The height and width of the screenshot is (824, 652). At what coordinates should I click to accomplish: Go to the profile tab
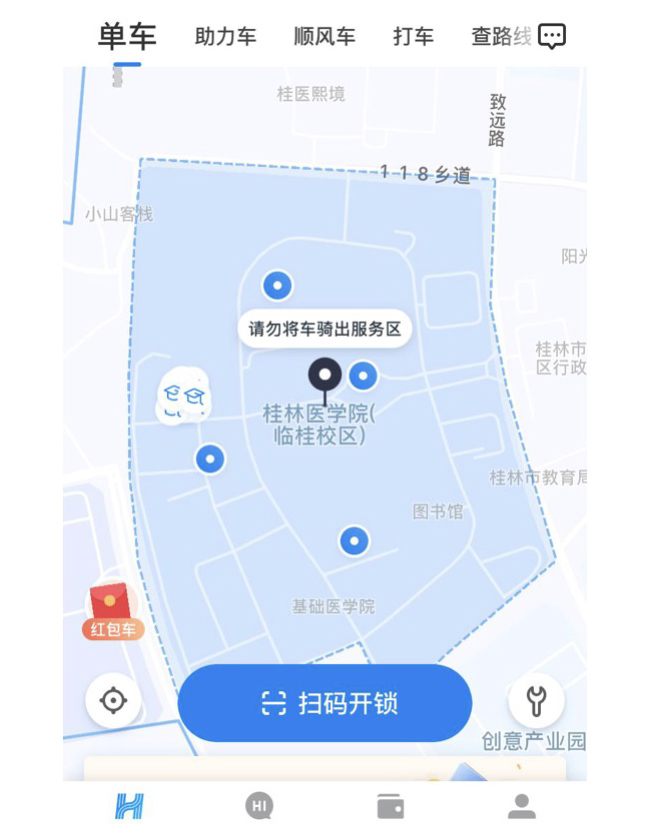[521, 805]
